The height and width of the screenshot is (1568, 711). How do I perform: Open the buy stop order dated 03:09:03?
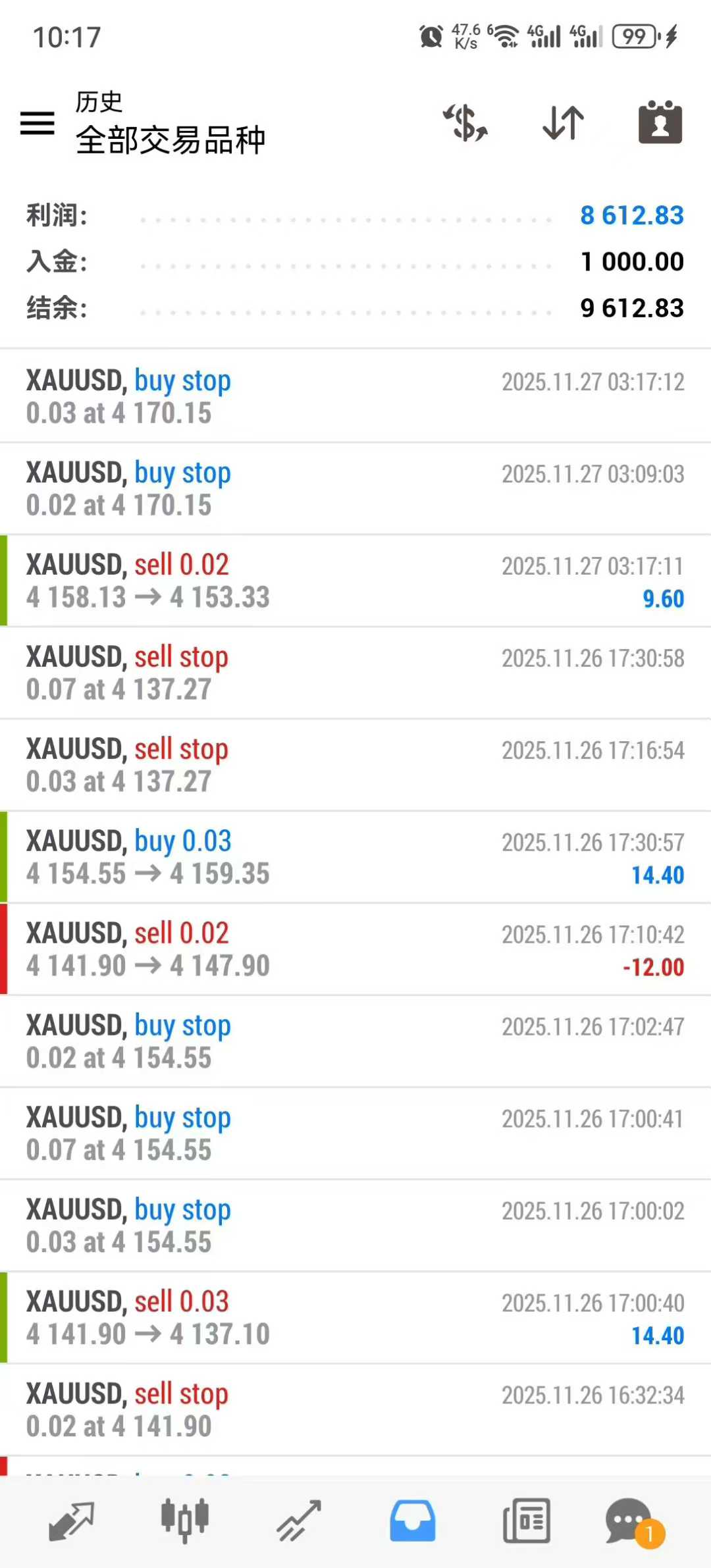point(355,488)
